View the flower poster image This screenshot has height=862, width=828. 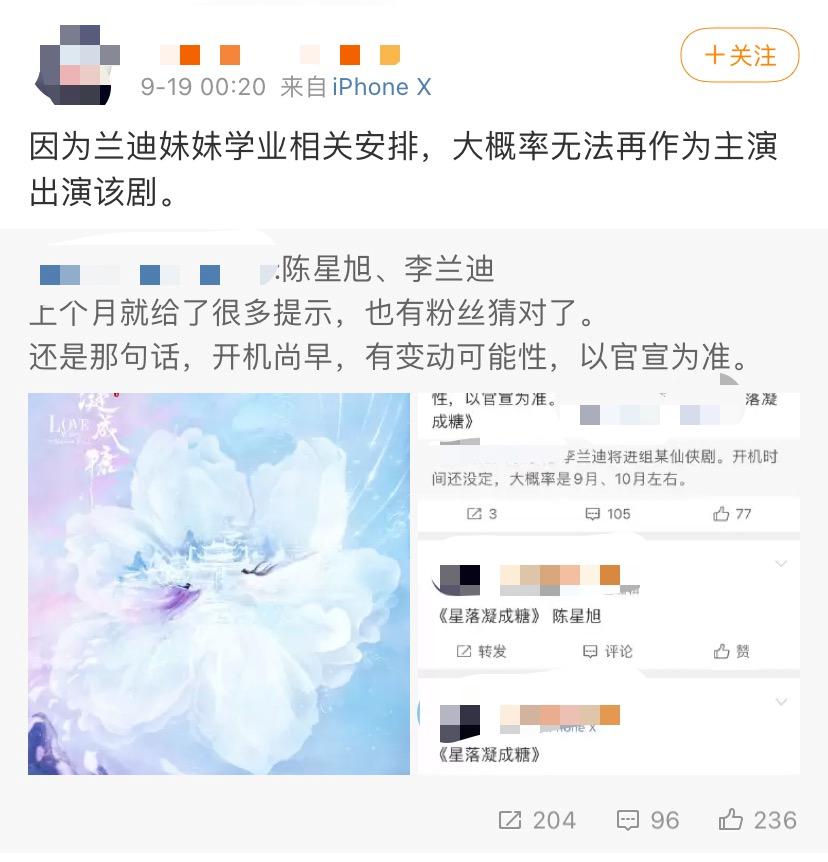pos(219,583)
